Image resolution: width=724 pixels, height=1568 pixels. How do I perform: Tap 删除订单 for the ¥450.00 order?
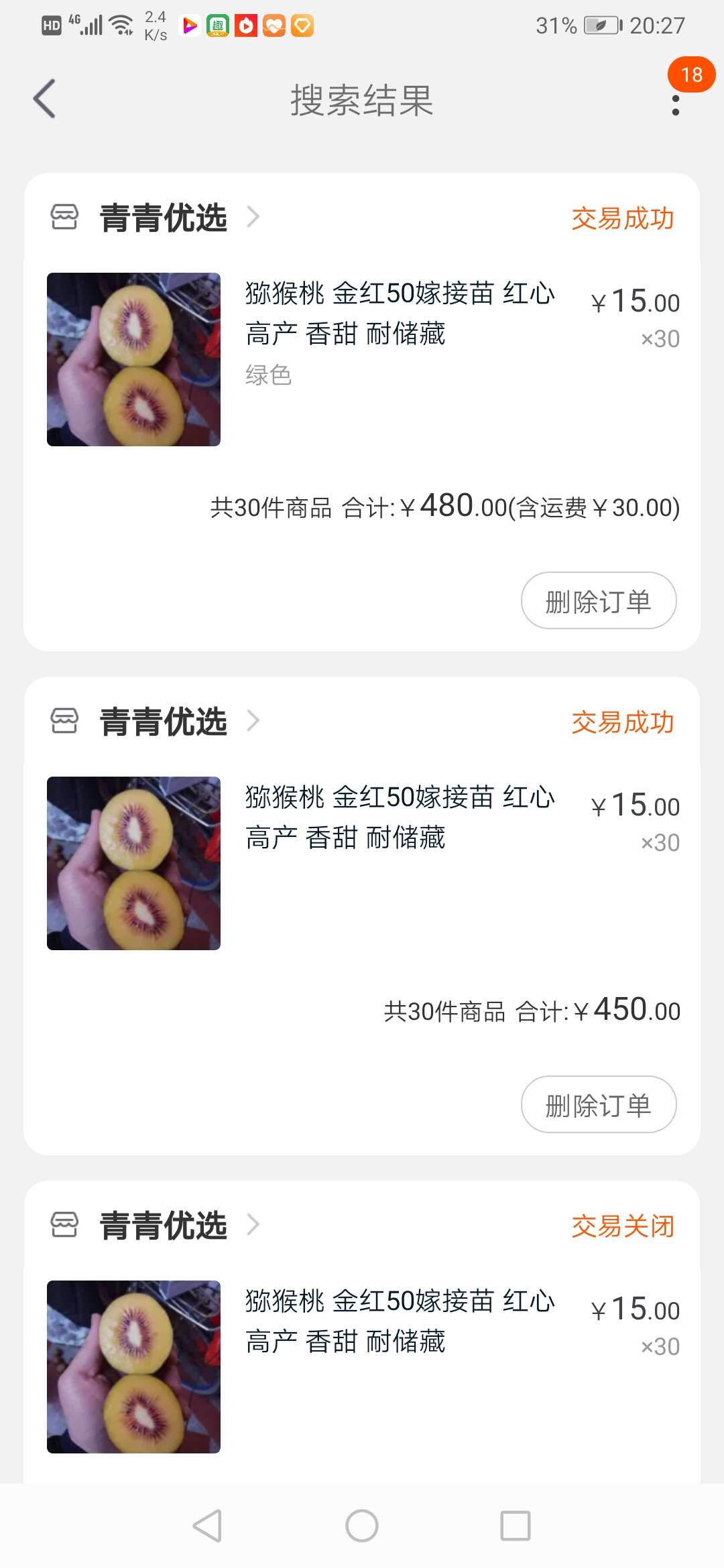(598, 1105)
